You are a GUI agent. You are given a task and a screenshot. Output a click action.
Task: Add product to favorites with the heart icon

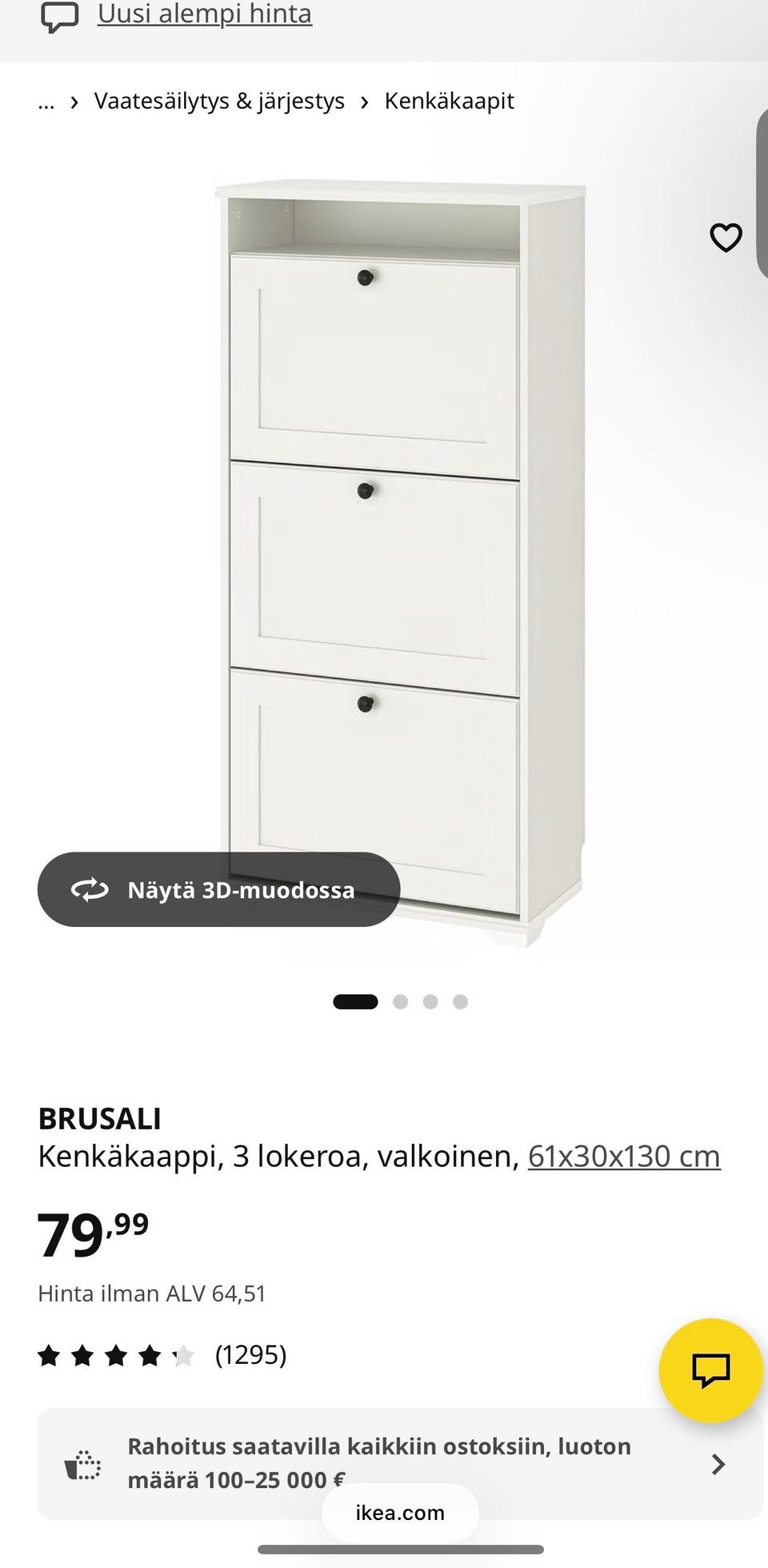pyautogui.click(x=726, y=238)
